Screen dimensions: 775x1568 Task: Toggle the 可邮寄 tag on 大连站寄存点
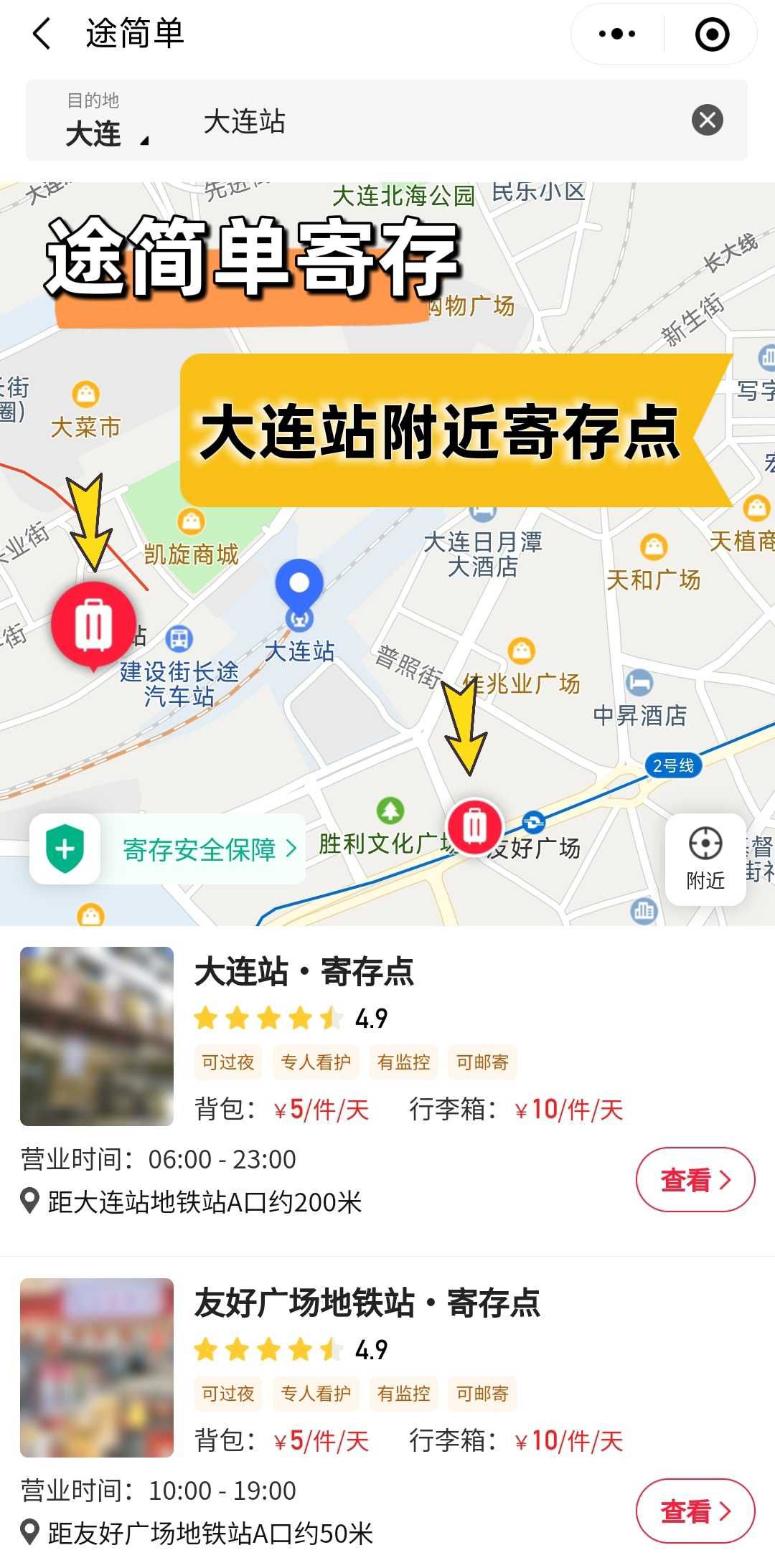(x=481, y=1063)
